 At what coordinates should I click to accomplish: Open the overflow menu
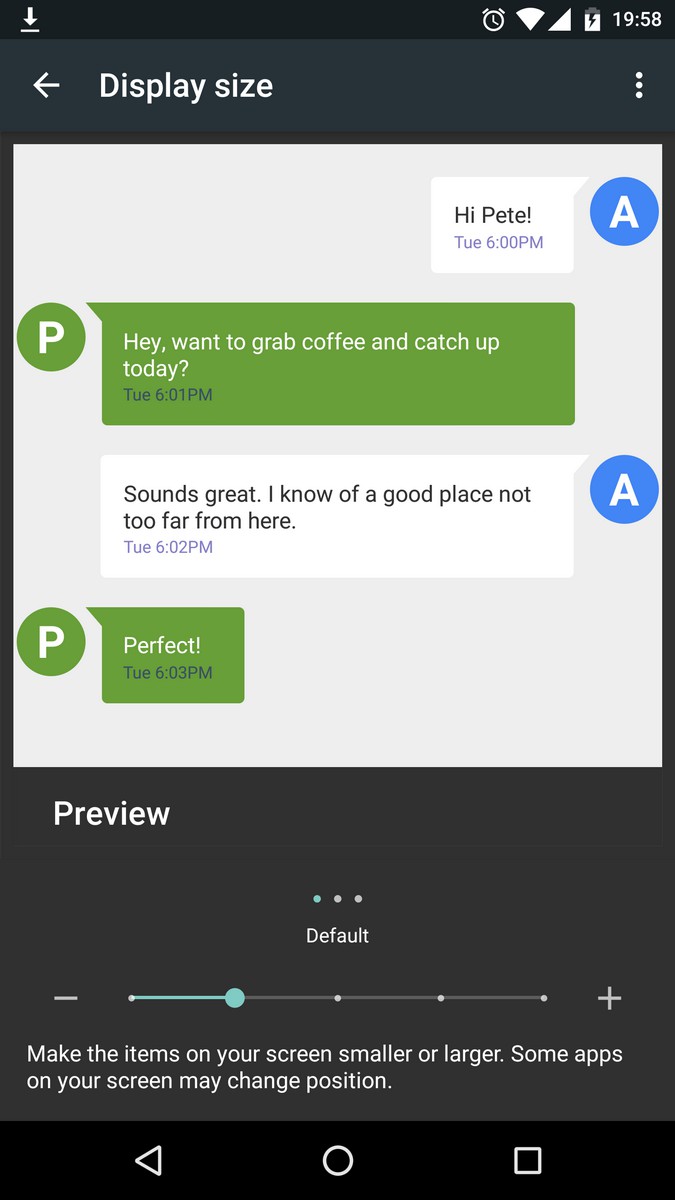pos(639,86)
